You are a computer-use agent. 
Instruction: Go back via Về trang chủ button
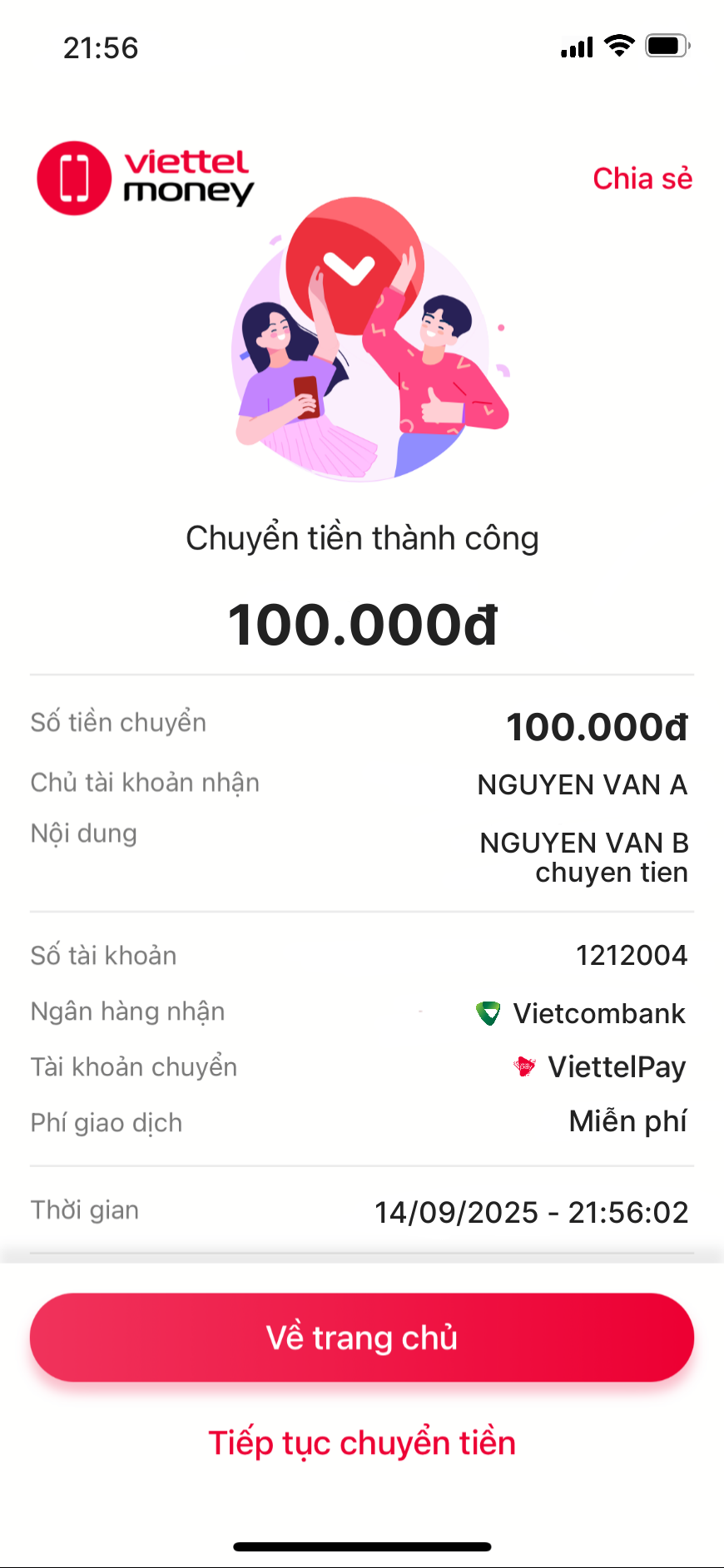(x=362, y=1337)
